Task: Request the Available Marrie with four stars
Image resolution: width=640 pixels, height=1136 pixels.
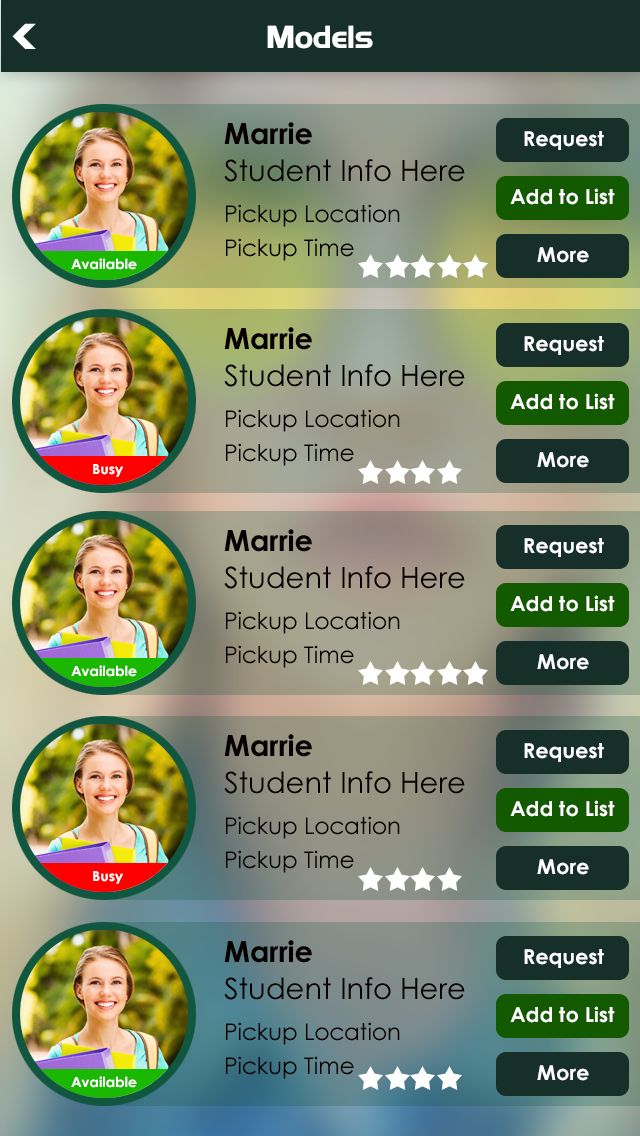Action: (x=562, y=958)
